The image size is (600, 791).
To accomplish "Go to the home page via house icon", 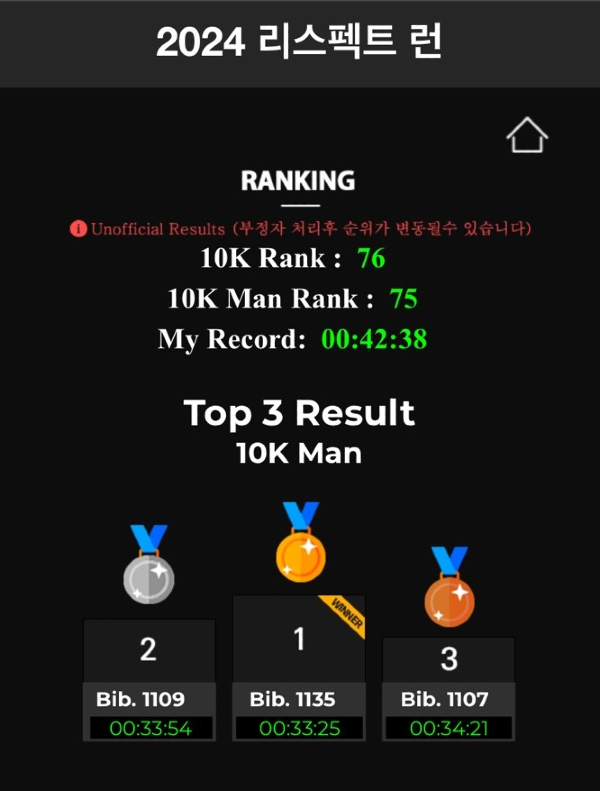I will [x=527, y=136].
